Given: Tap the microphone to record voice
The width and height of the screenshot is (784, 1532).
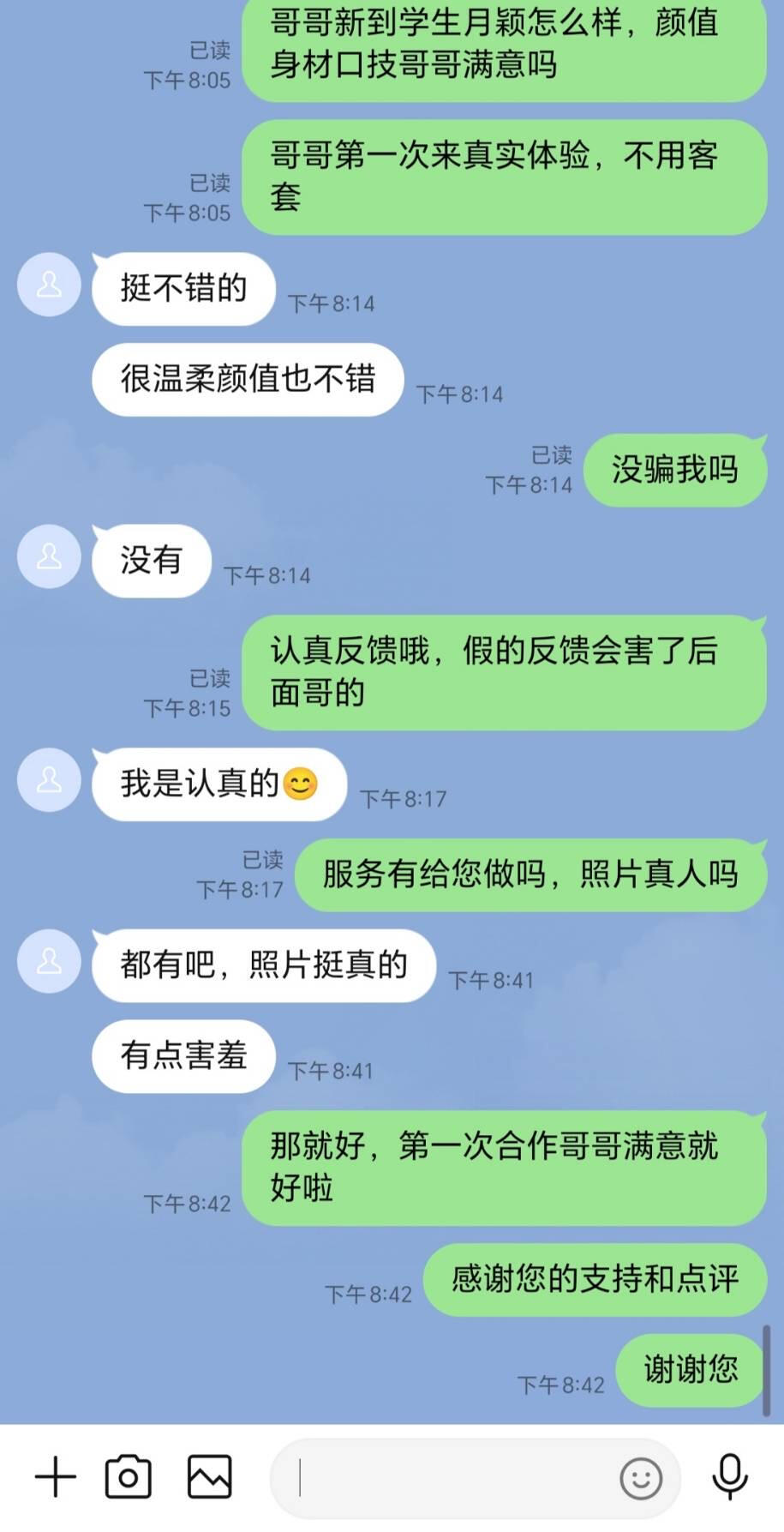Looking at the screenshot, I should (730, 1476).
